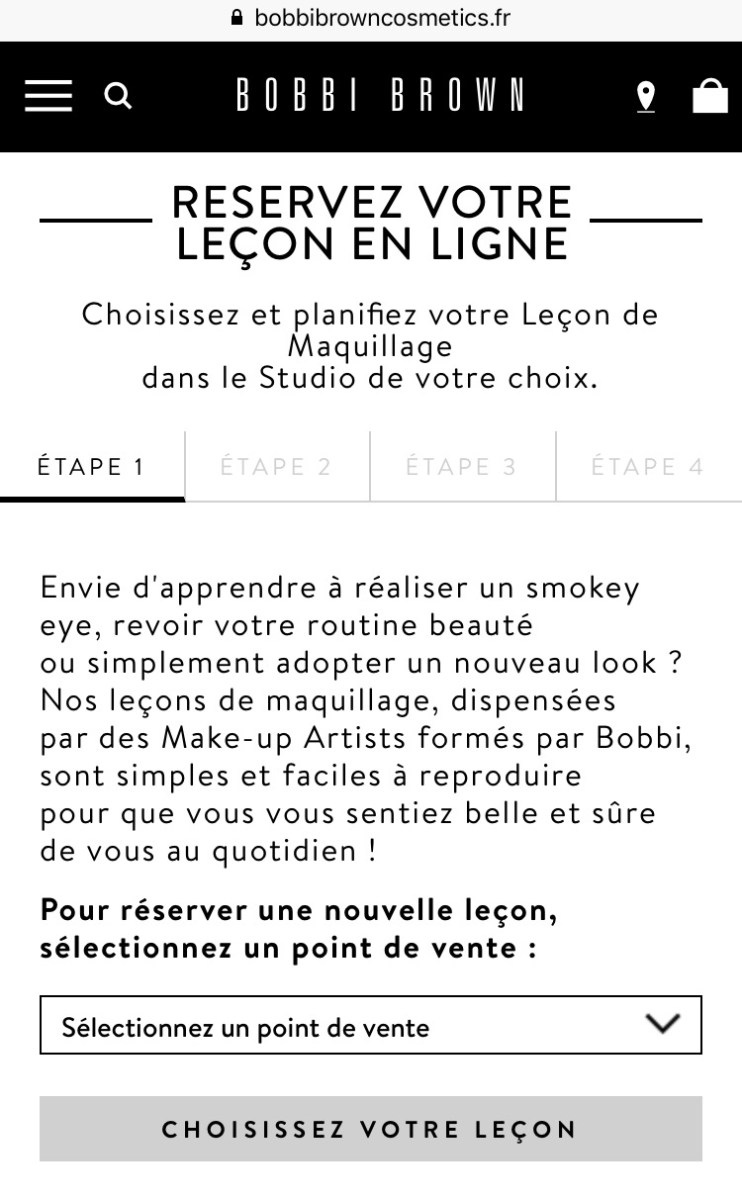This screenshot has width=742, height=1200.
Task: Open the shopping bag
Action: tap(710, 97)
